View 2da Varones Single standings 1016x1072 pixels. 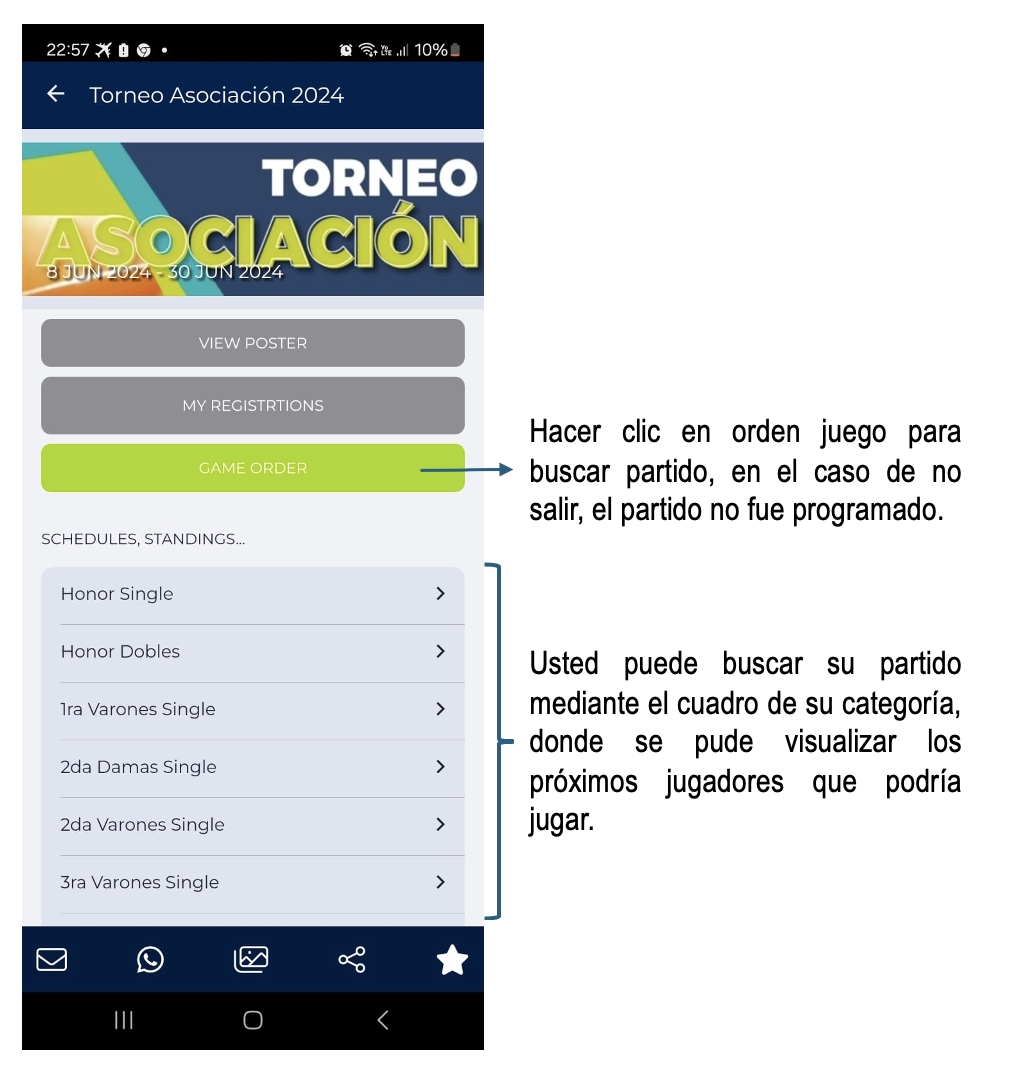tap(252, 825)
